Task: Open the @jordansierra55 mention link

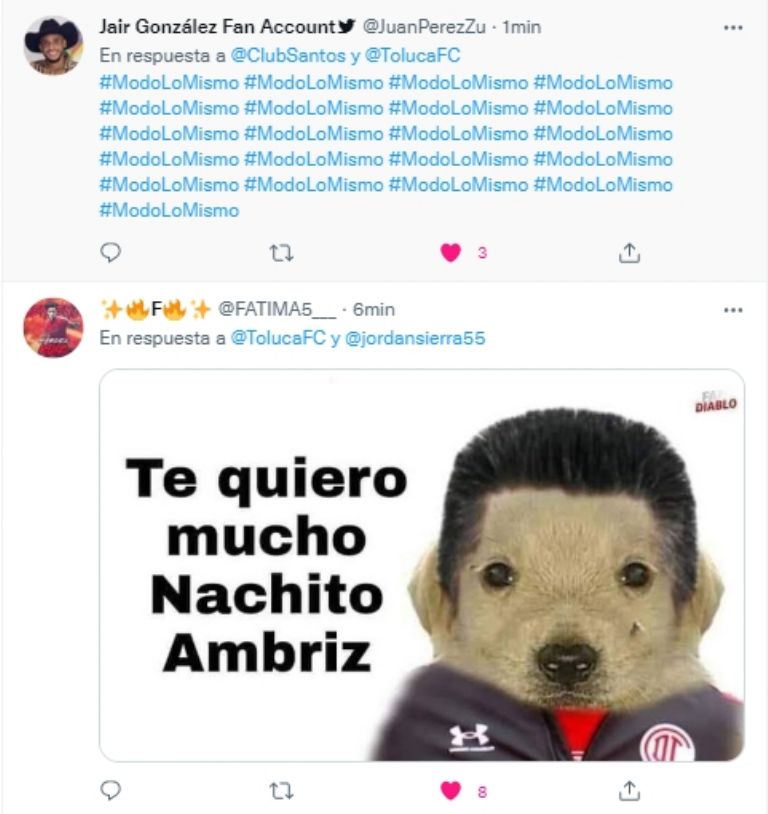Action: [x=415, y=338]
